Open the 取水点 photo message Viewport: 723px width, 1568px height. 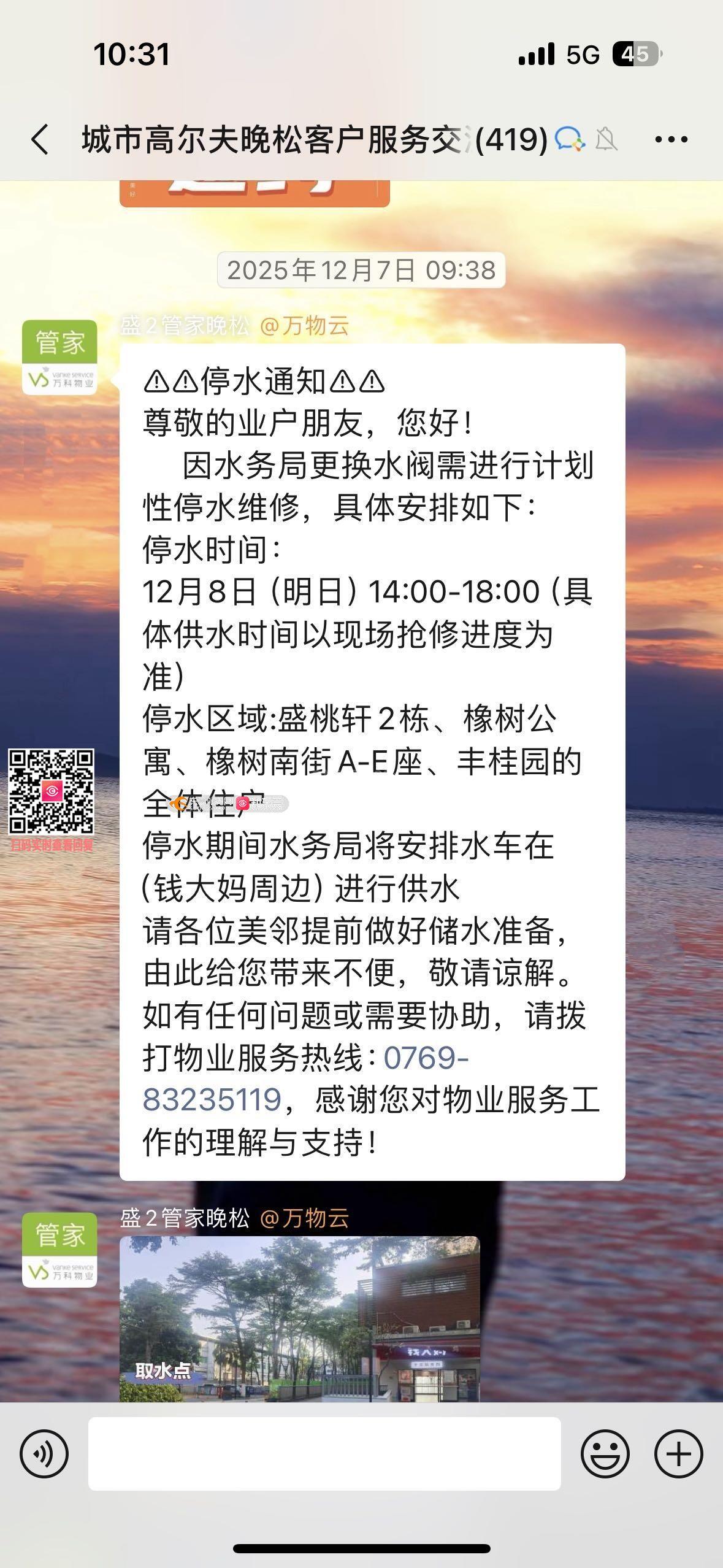coord(299,1319)
